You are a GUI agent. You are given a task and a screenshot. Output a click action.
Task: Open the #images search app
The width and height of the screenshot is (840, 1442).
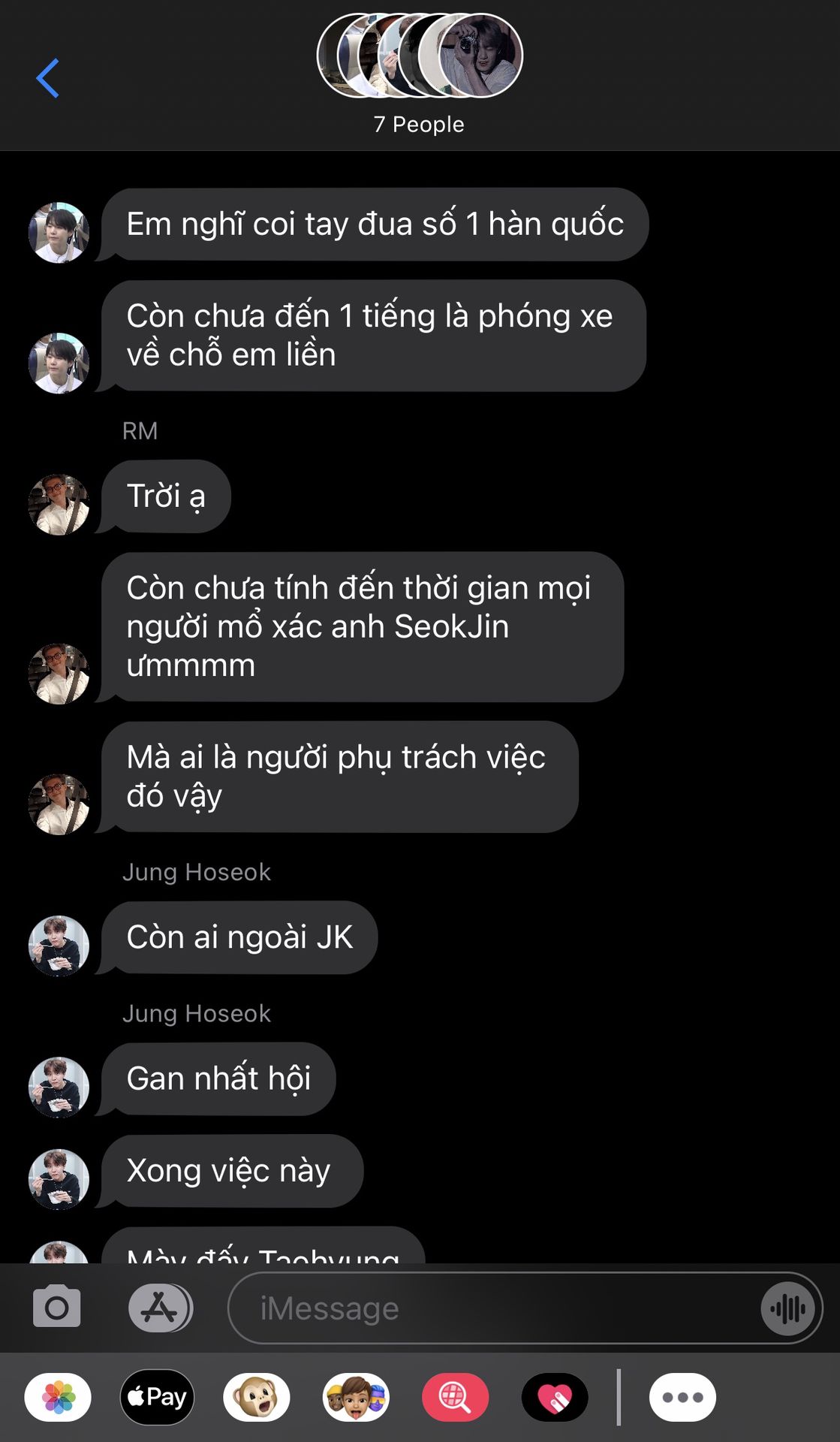455,1398
